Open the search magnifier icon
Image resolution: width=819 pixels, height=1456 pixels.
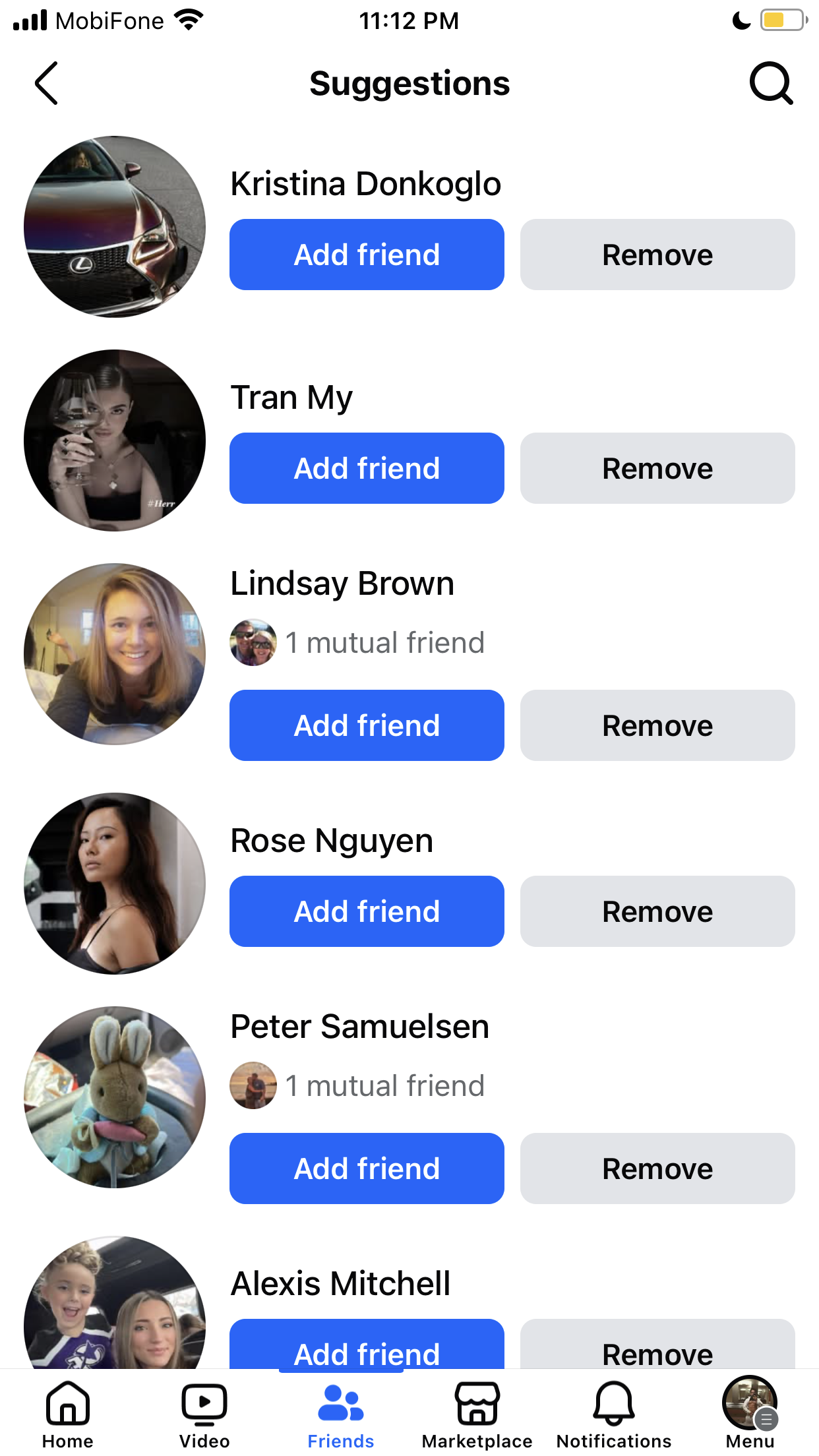[771, 83]
